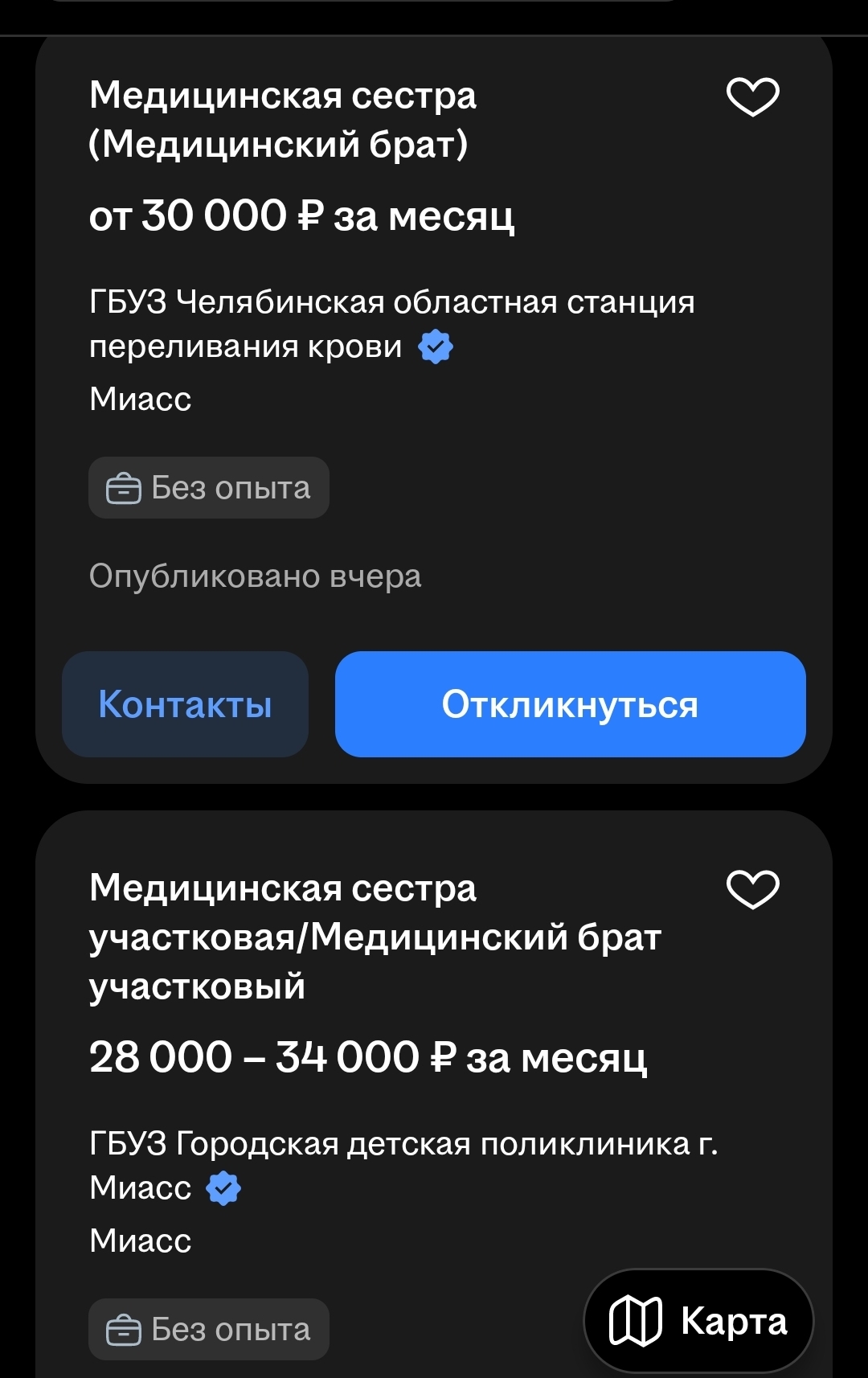Image resolution: width=868 pixels, height=1378 pixels.
Task: Open the Медицинская сестра участковая vacancy card
Action: [x=375, y=937]
